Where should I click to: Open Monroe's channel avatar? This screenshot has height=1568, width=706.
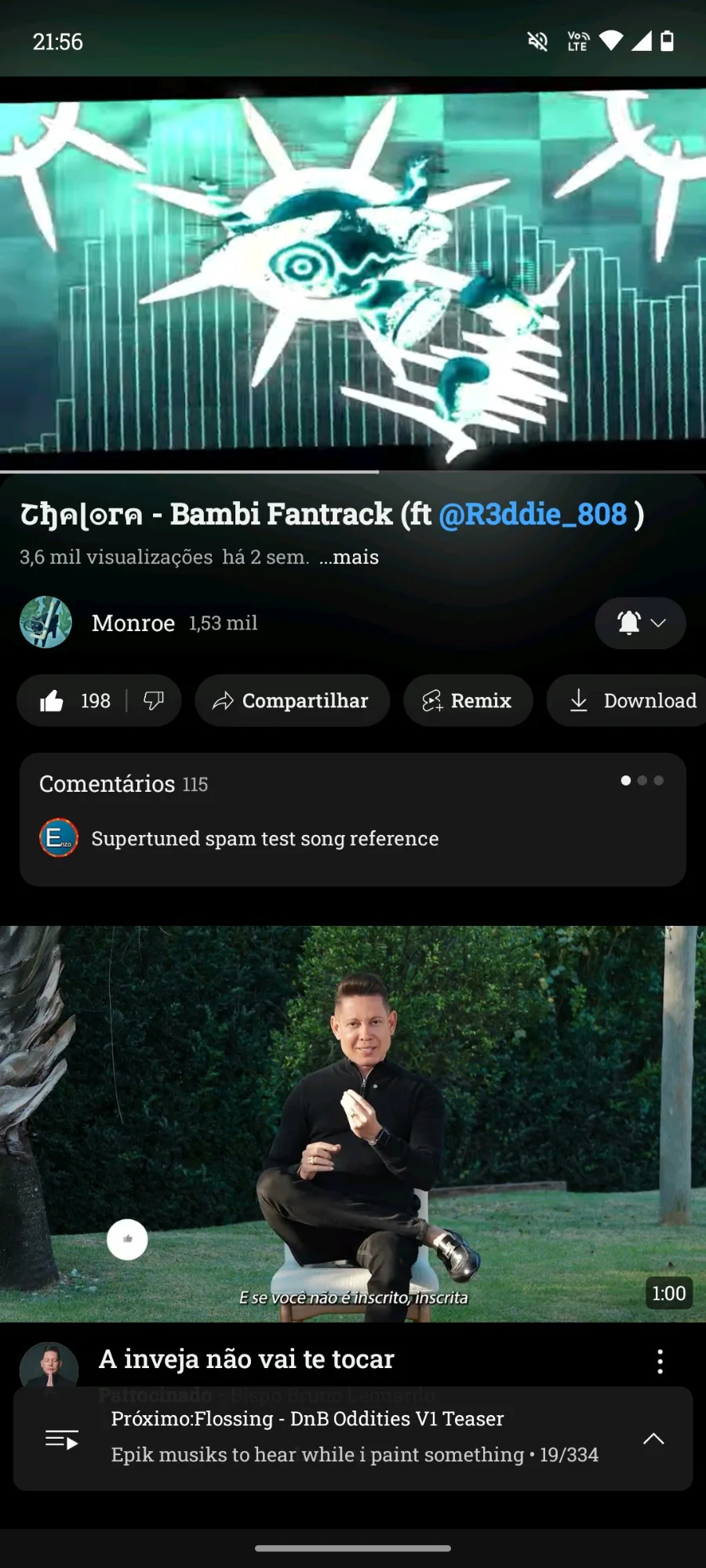(45, 622)
